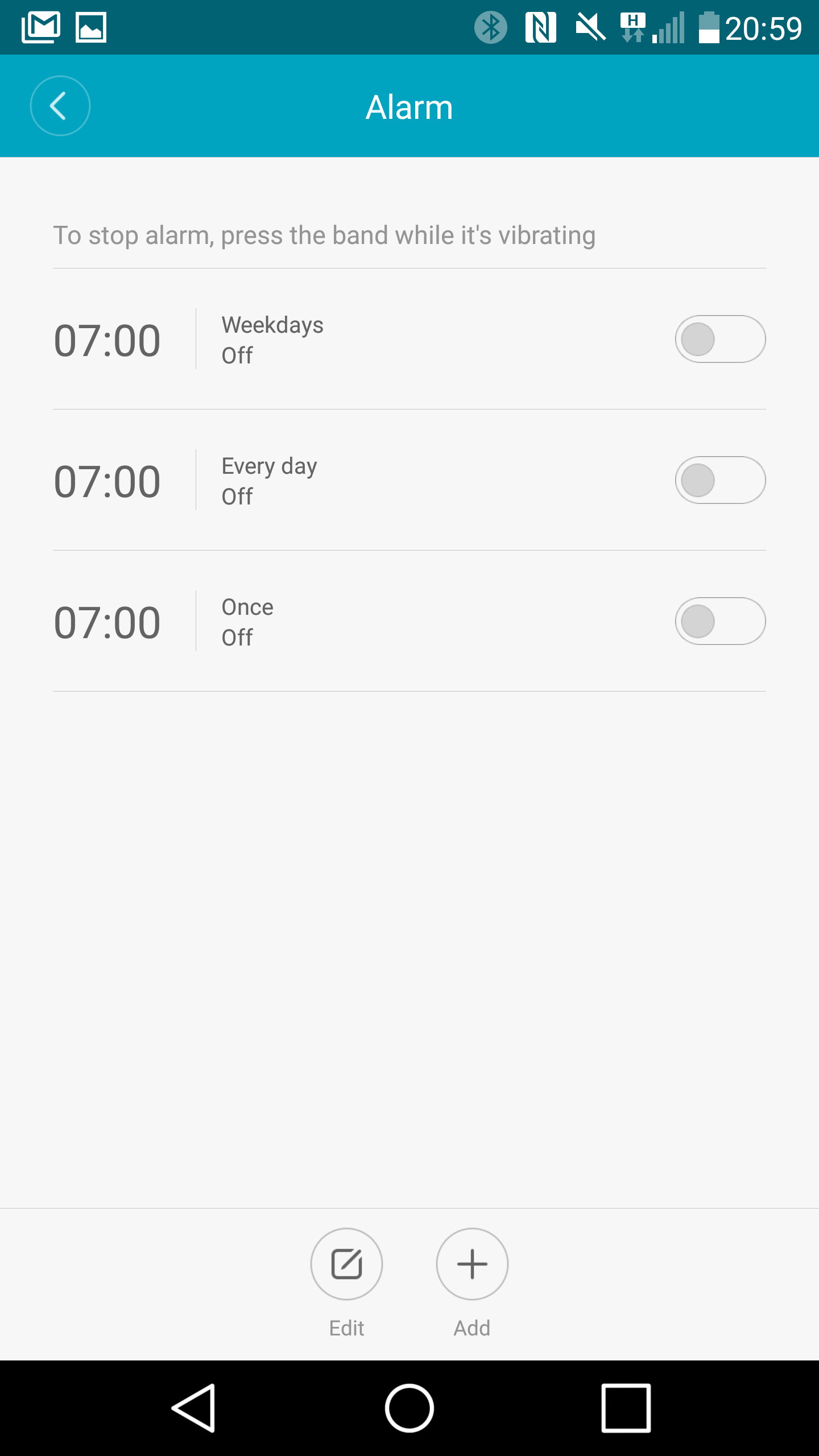Toggle the Once 07:00 alarm on

click(x=720, y=621)
